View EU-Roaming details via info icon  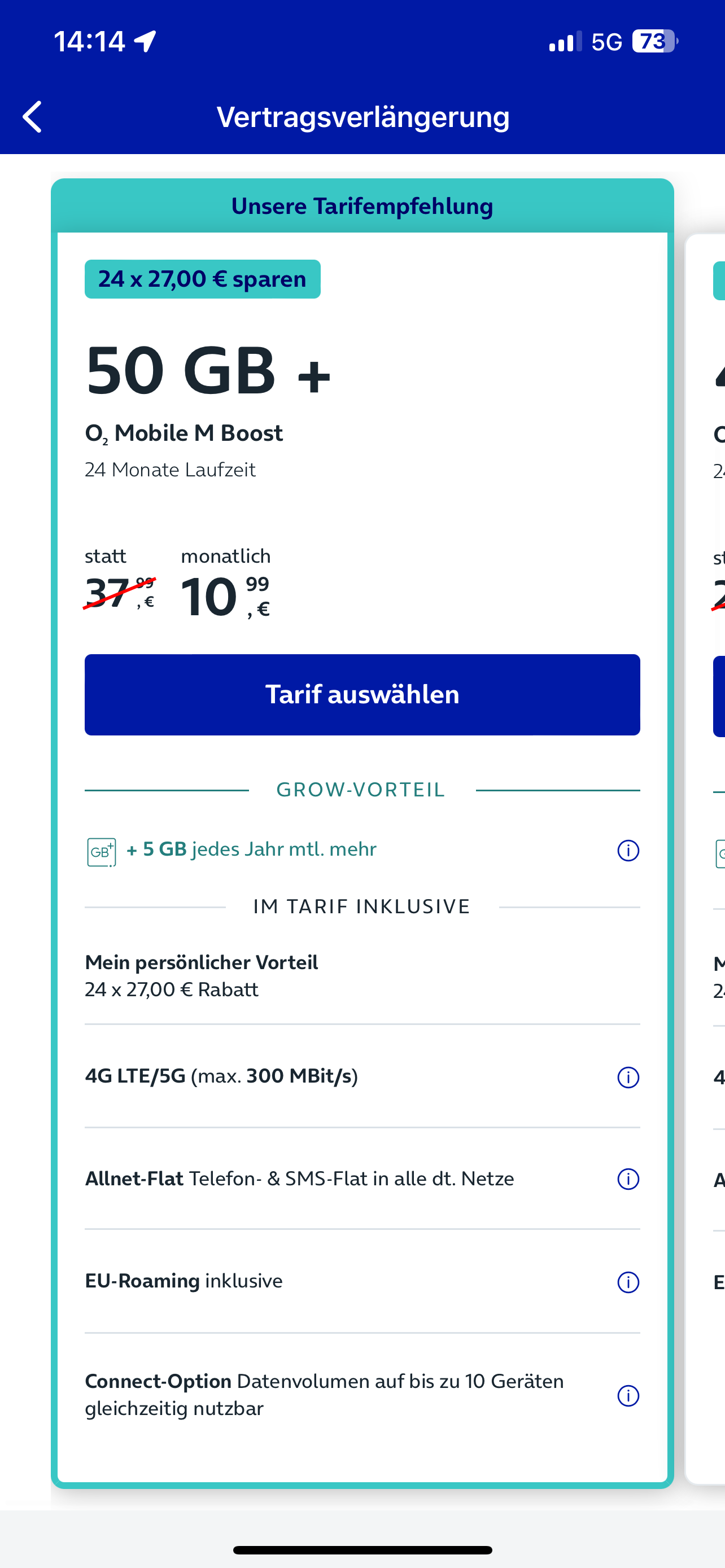pos(628,1282)
